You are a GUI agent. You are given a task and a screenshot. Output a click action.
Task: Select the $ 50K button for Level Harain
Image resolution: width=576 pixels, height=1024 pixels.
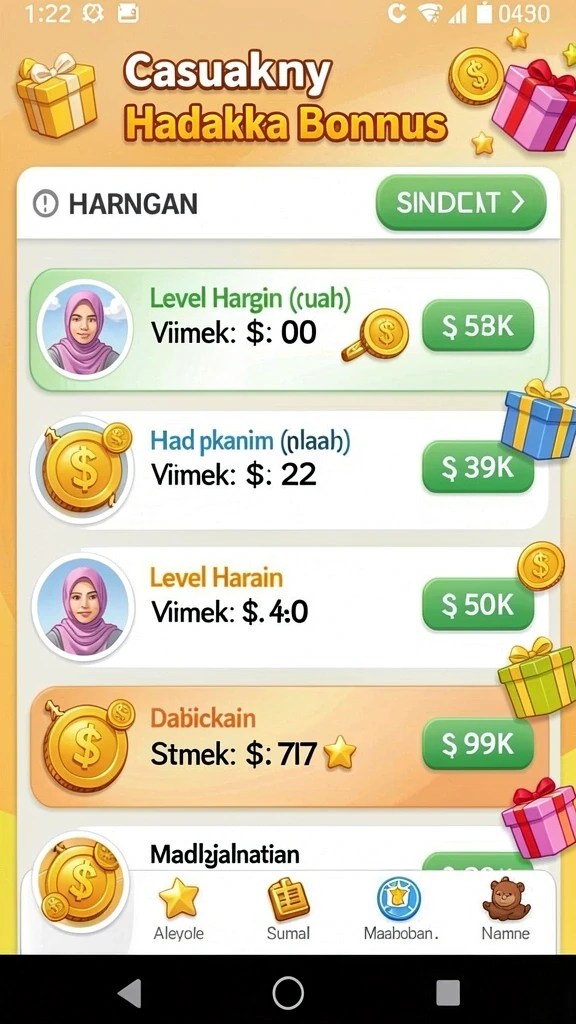click(x=478, y=605)
